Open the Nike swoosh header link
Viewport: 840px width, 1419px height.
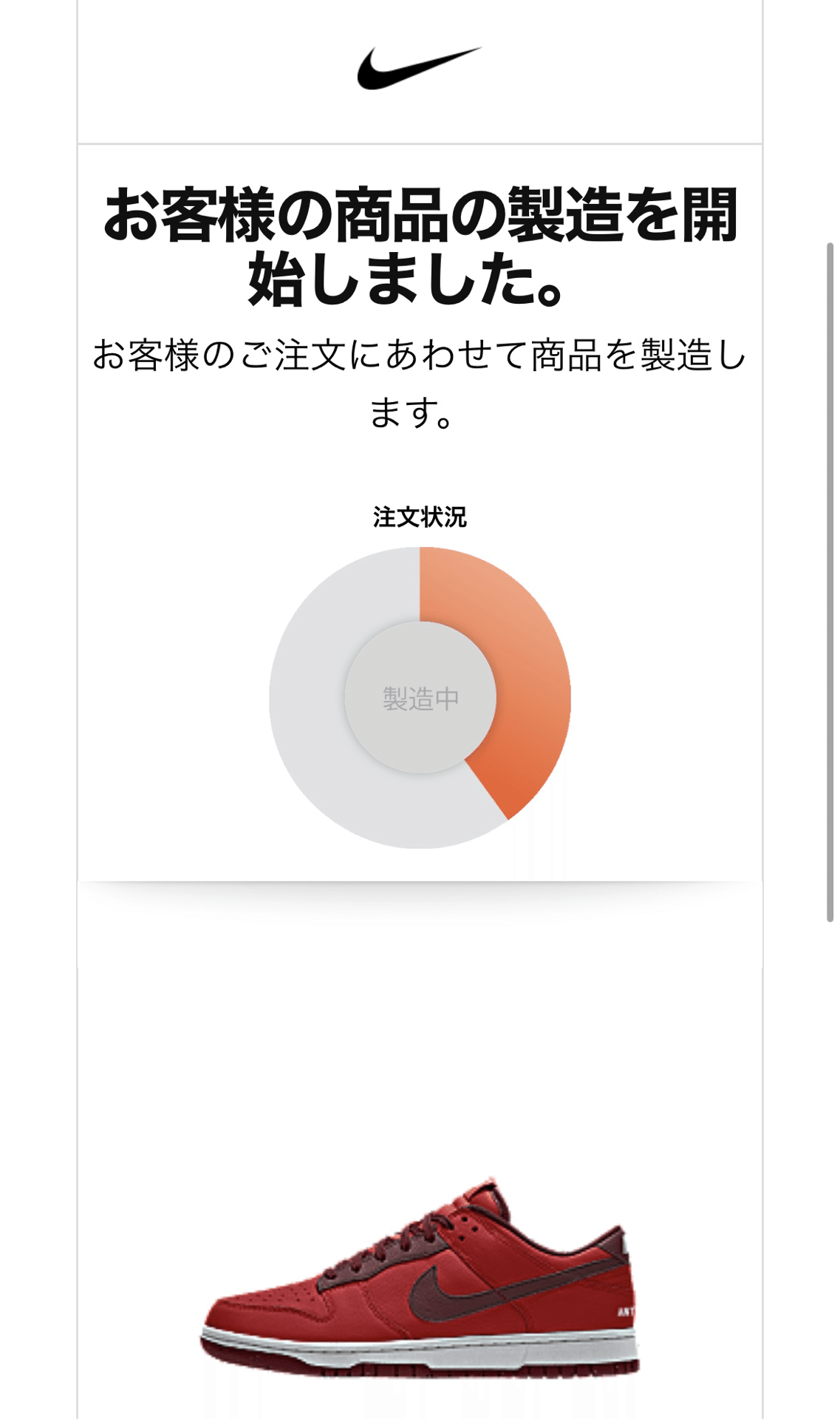click(x=419, y=69)
